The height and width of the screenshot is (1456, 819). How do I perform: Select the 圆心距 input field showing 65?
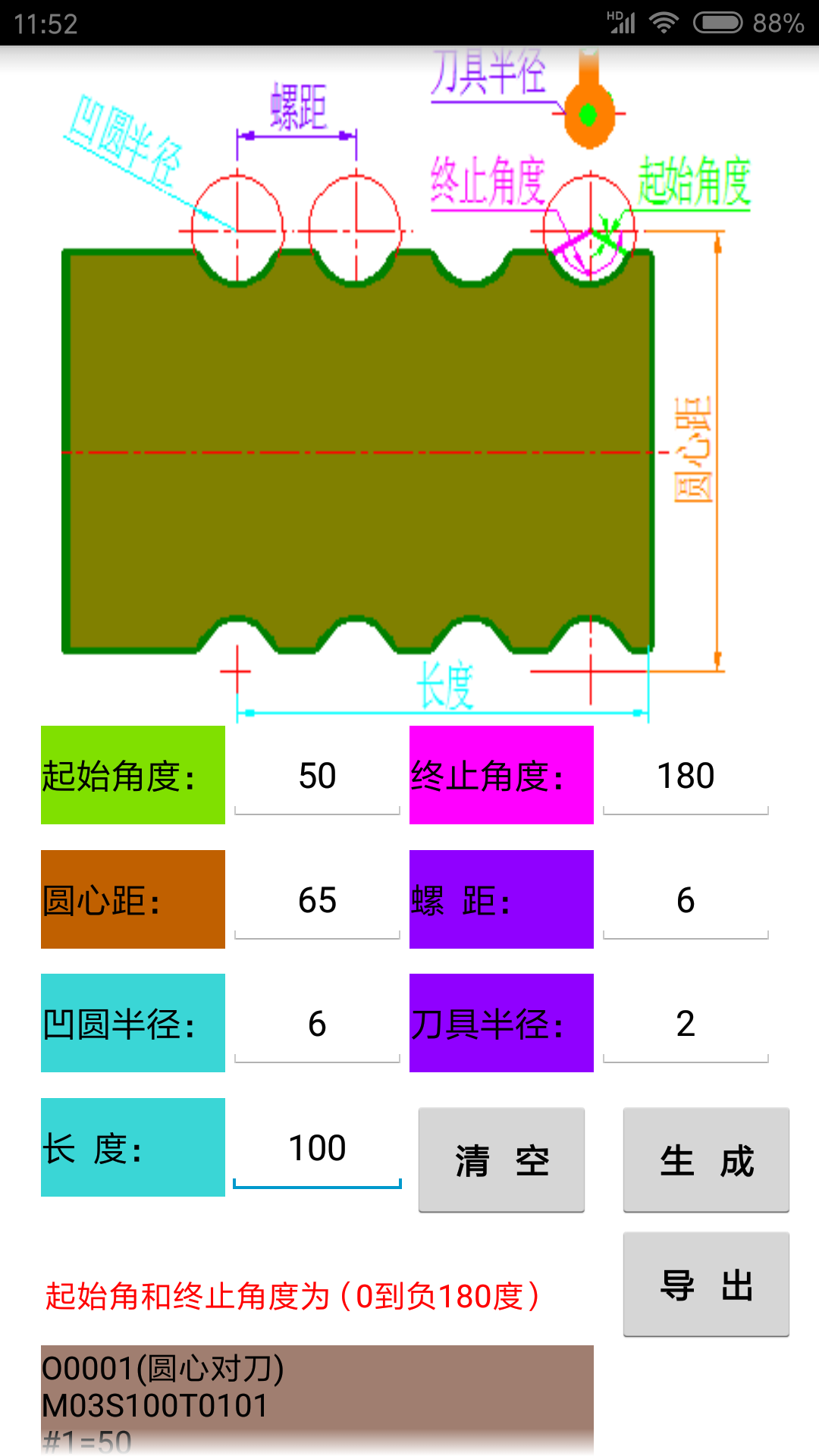[317, 899]
